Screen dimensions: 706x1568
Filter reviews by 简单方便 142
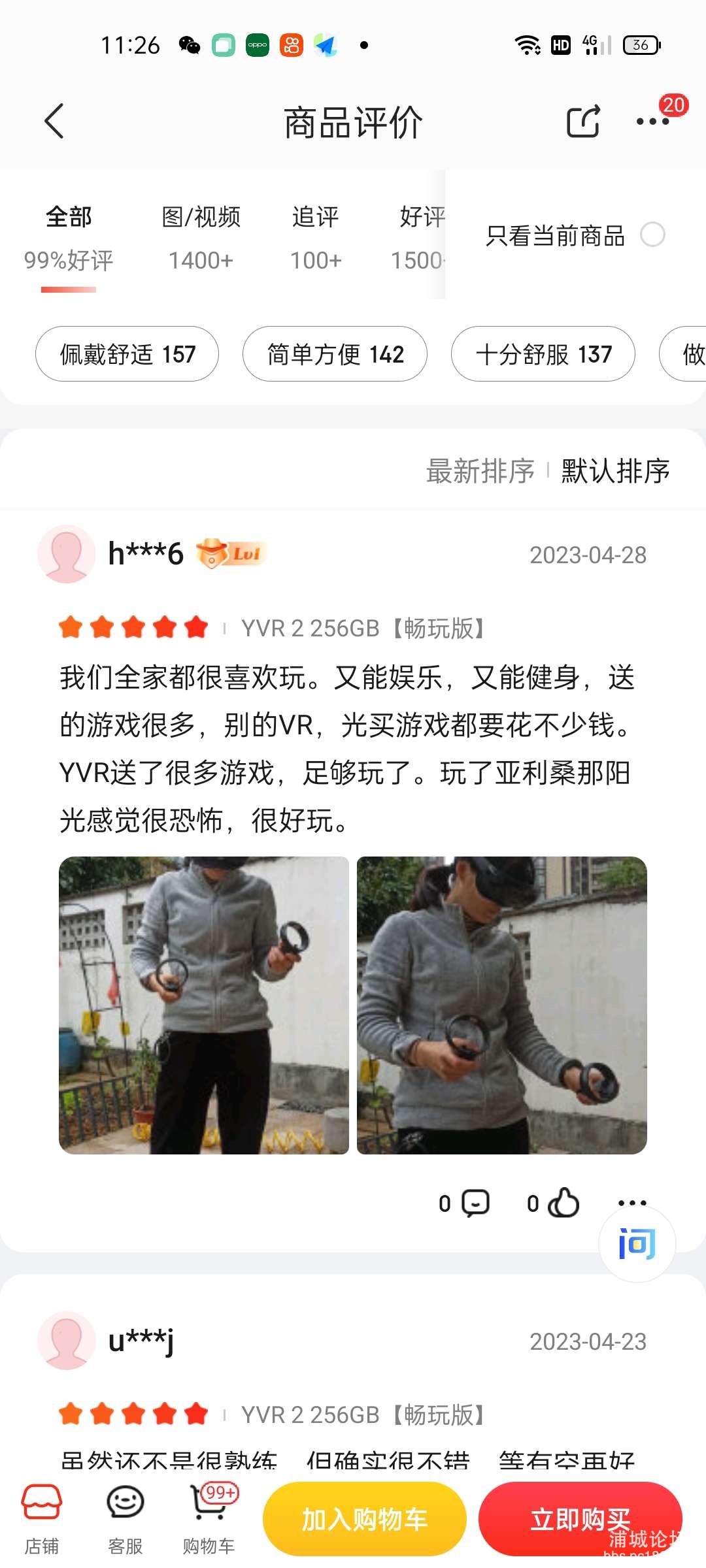pyautogui.click(x=335, y=354)
